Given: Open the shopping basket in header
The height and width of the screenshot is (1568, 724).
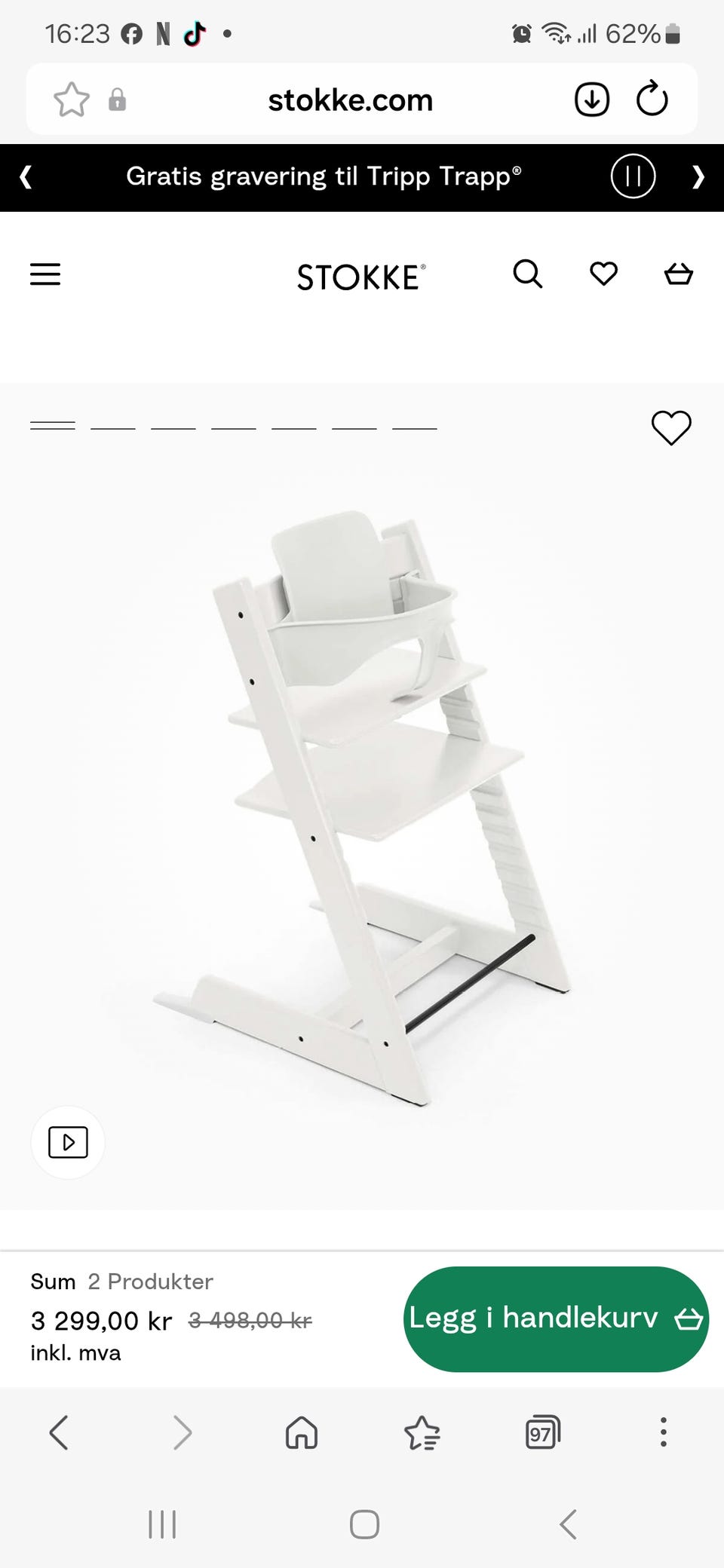Looking at the screenshot, I should (679, 274).
